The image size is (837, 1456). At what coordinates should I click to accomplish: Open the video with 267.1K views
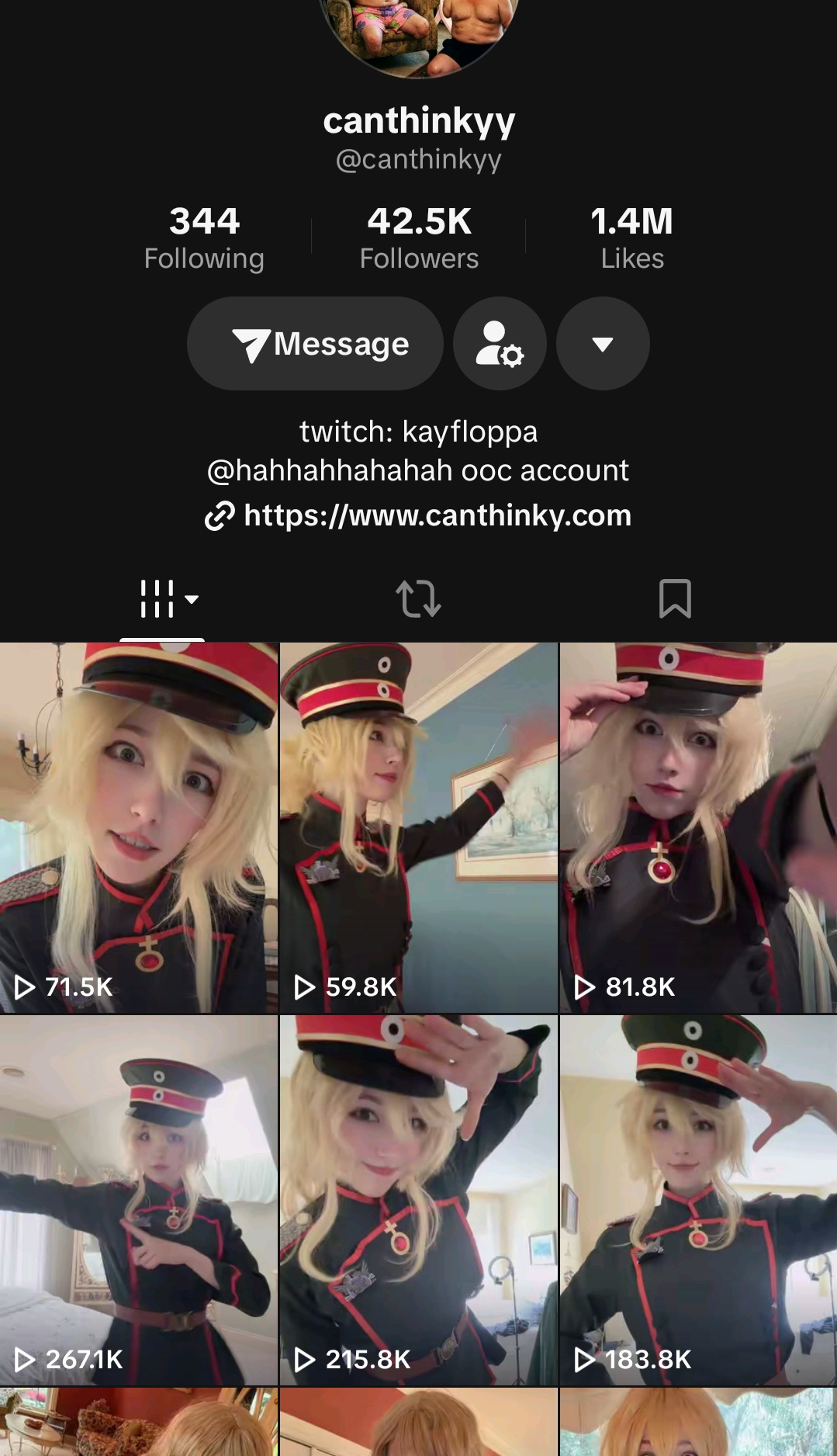139,1200
